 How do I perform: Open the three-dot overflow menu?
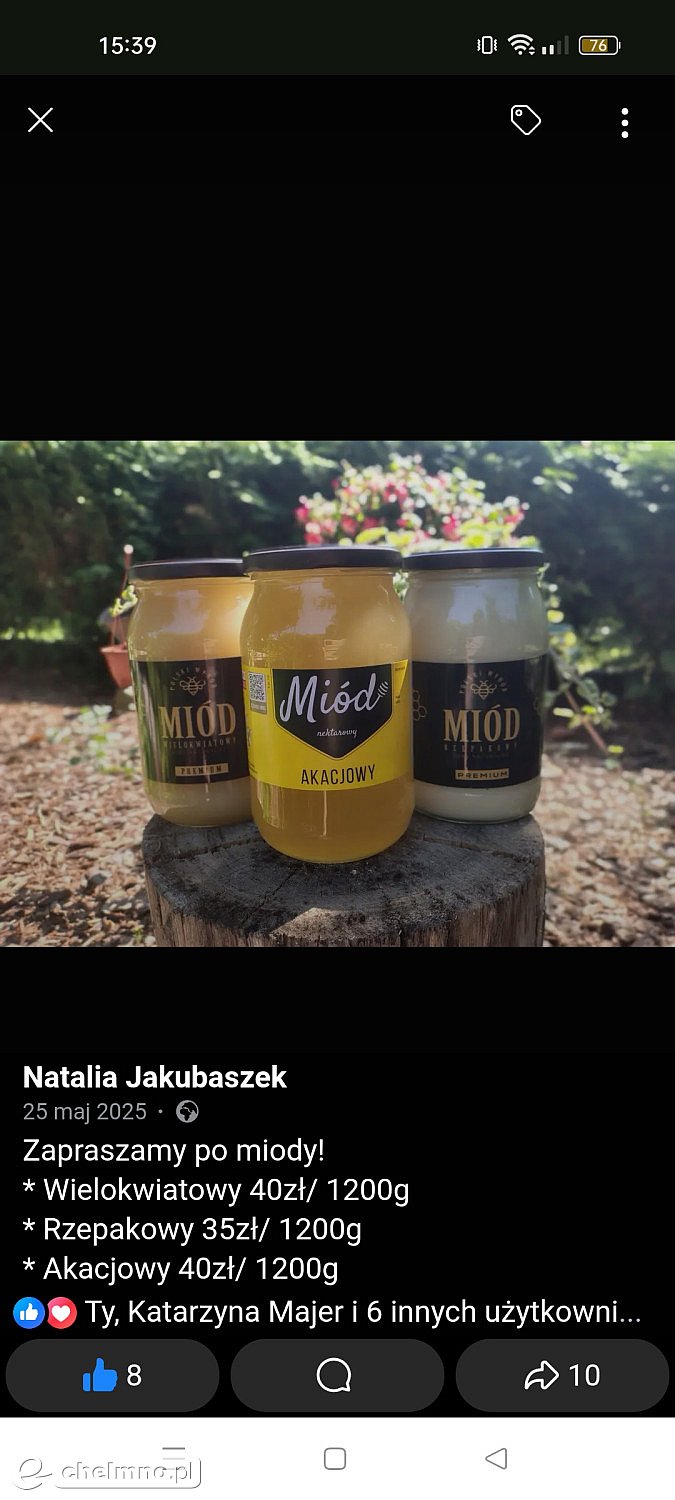click(625, 122)
